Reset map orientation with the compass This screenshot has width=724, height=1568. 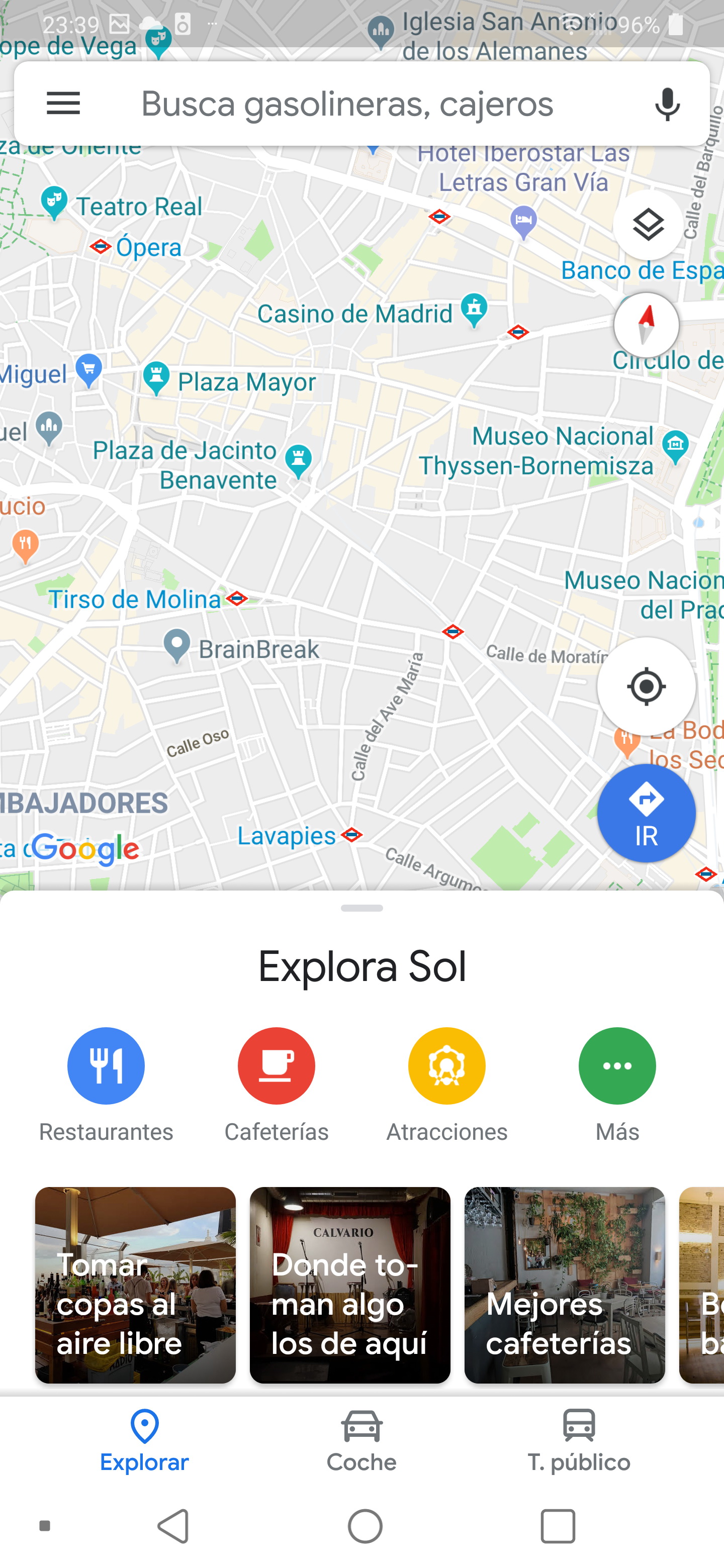(647, 325)
